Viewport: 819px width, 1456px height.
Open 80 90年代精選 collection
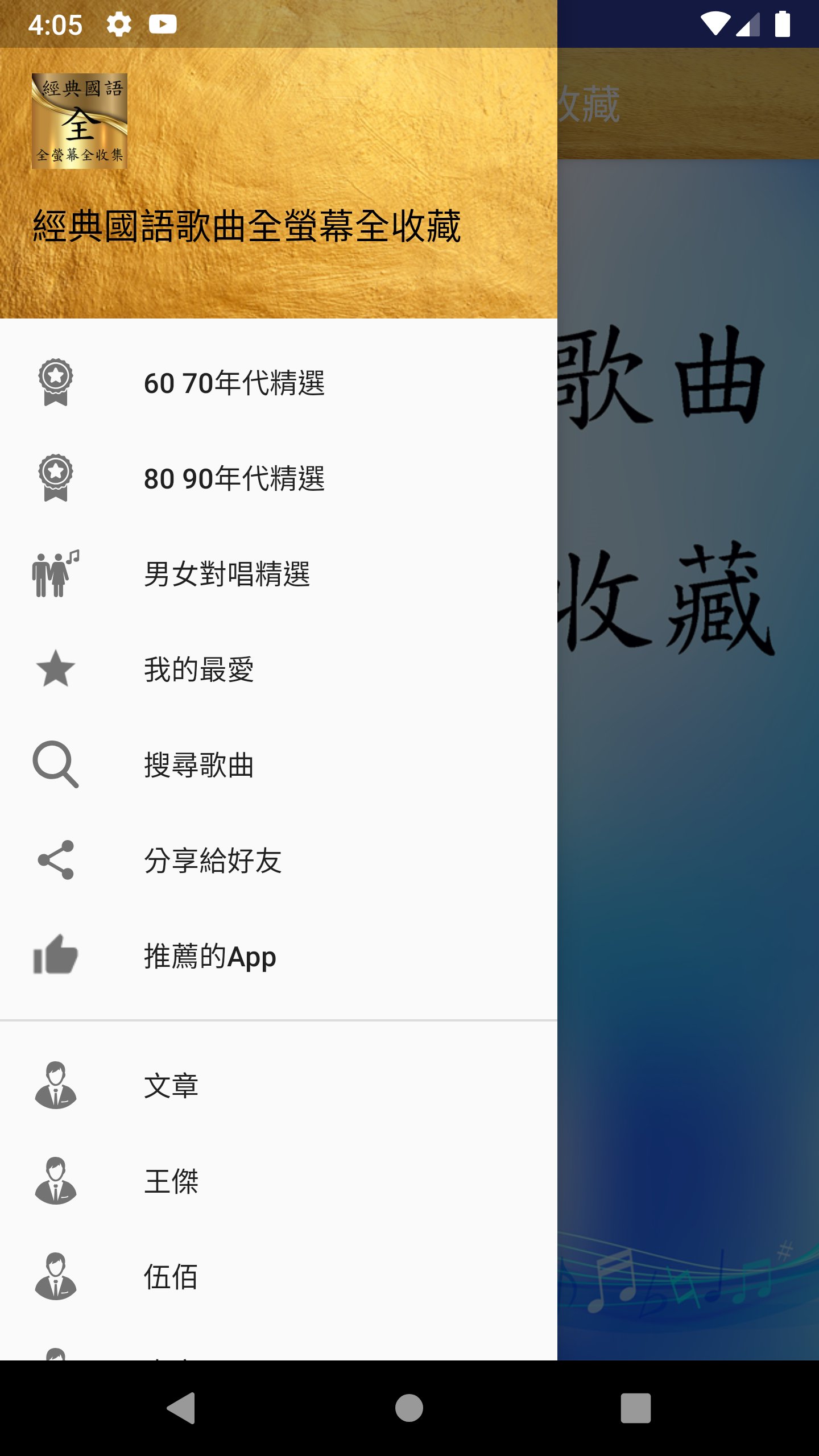pos(279,478)
